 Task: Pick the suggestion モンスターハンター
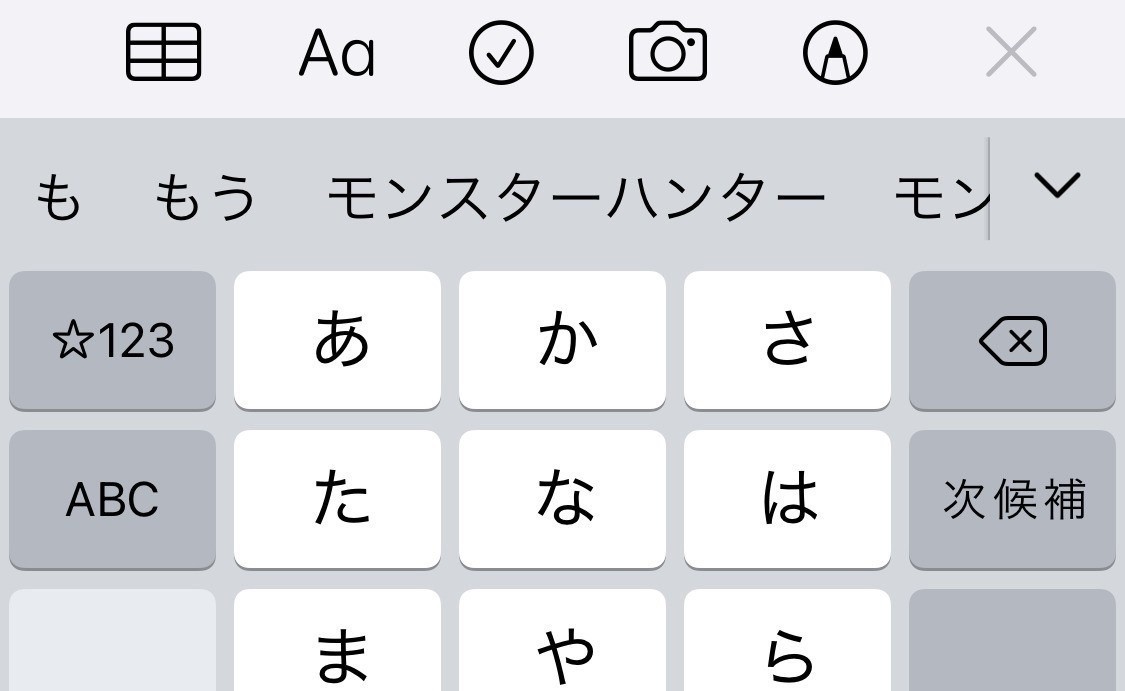576,197
